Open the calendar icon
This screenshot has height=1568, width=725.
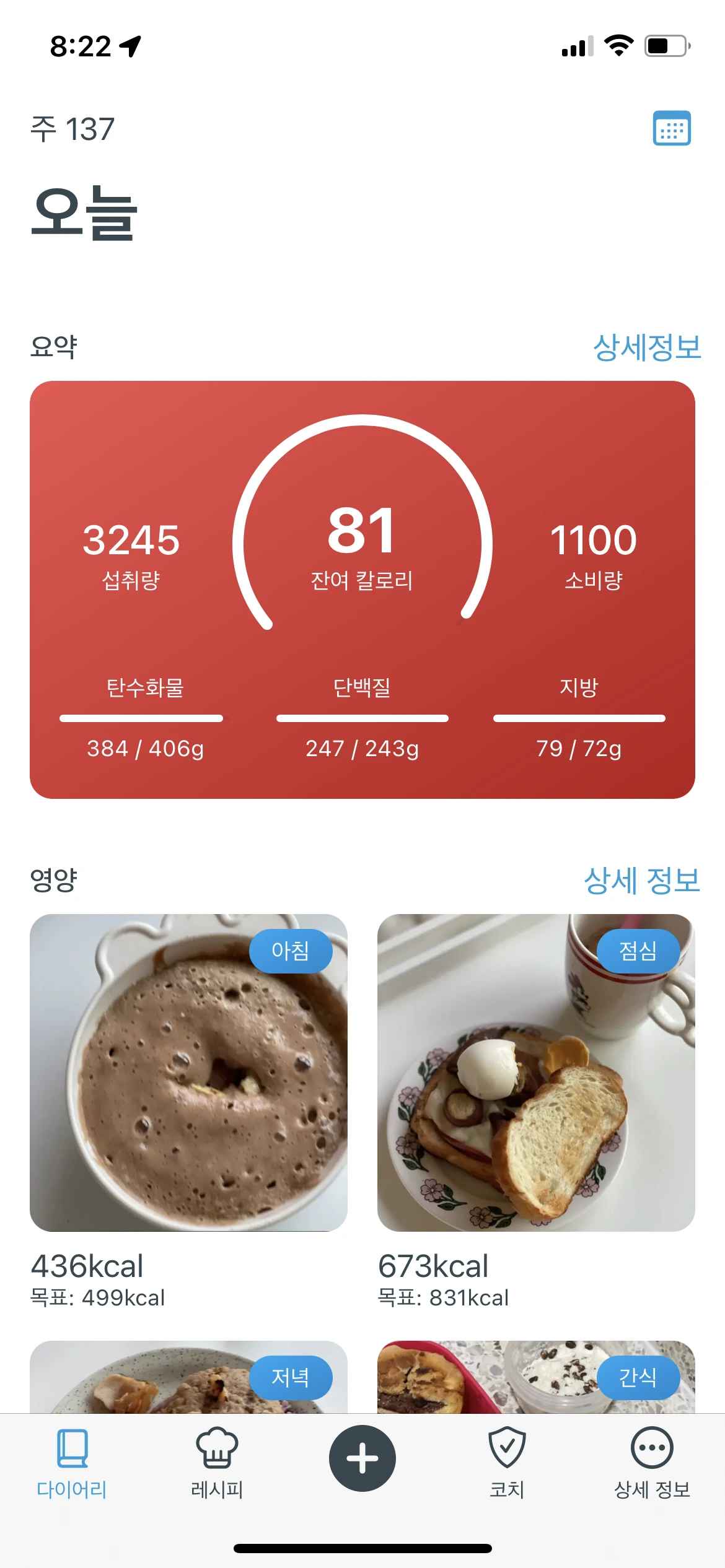tap(672, 128)
